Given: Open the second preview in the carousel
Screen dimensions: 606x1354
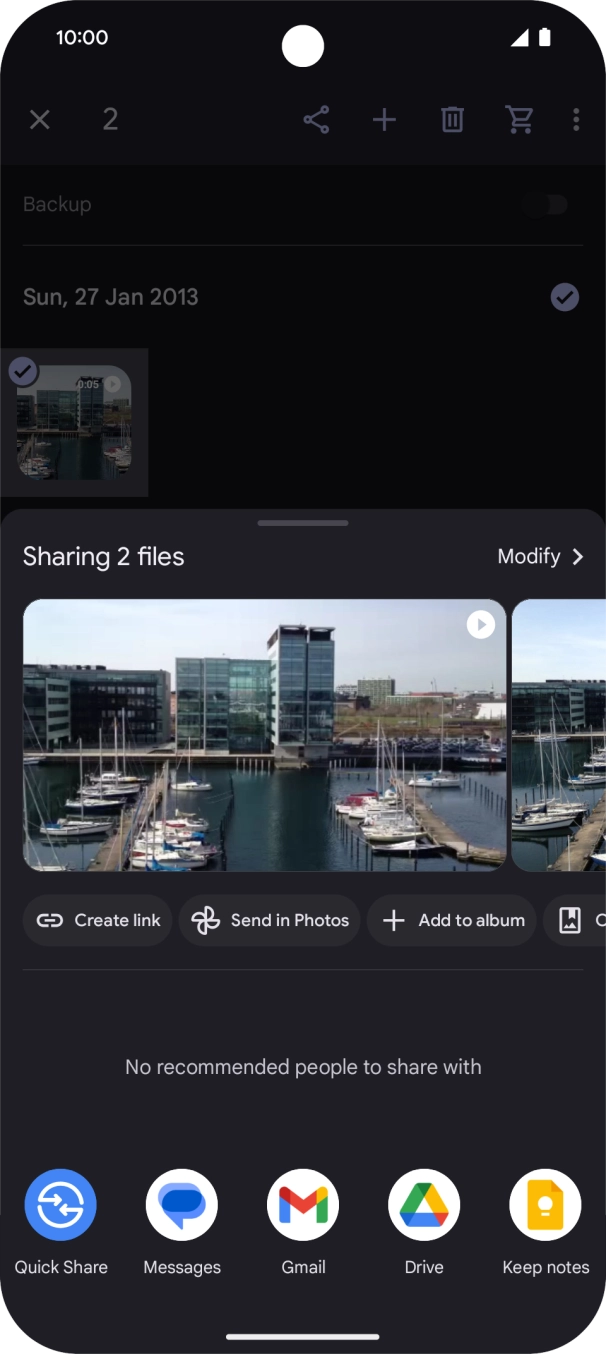Looking at the screenshot, I should tap(560, 735).
